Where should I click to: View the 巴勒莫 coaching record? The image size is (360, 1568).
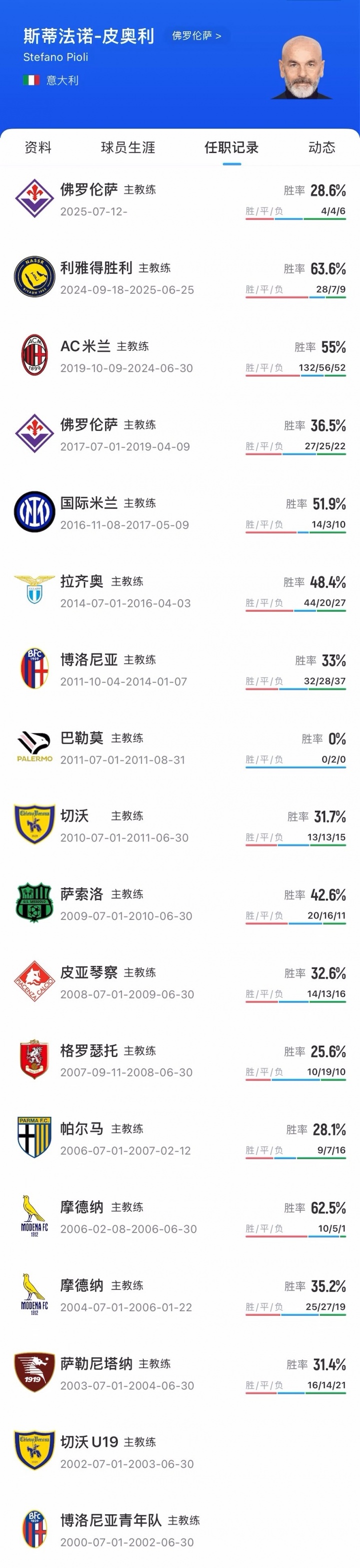tap(179, 748)
